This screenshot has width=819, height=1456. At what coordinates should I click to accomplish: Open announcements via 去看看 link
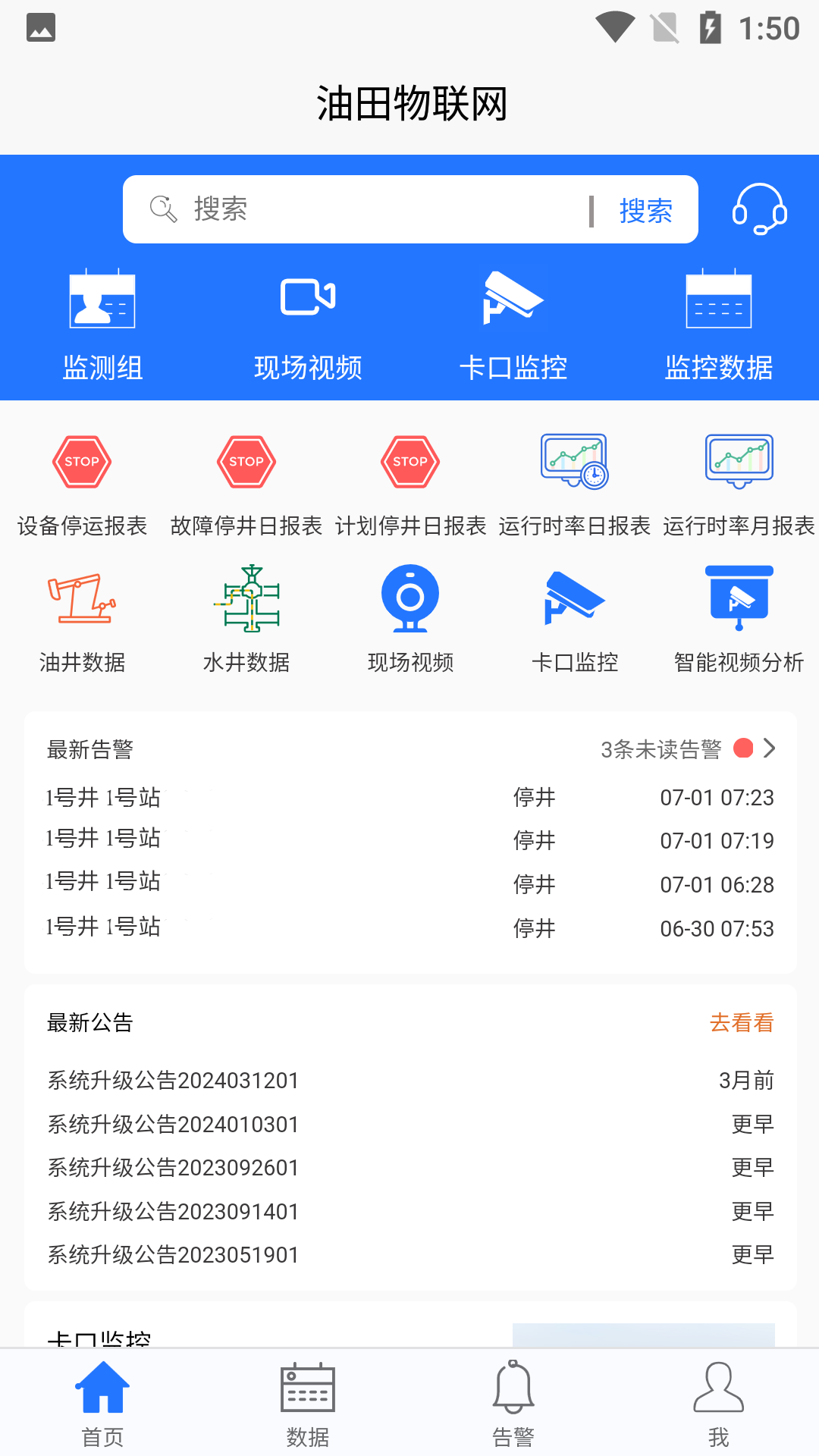741,1022
